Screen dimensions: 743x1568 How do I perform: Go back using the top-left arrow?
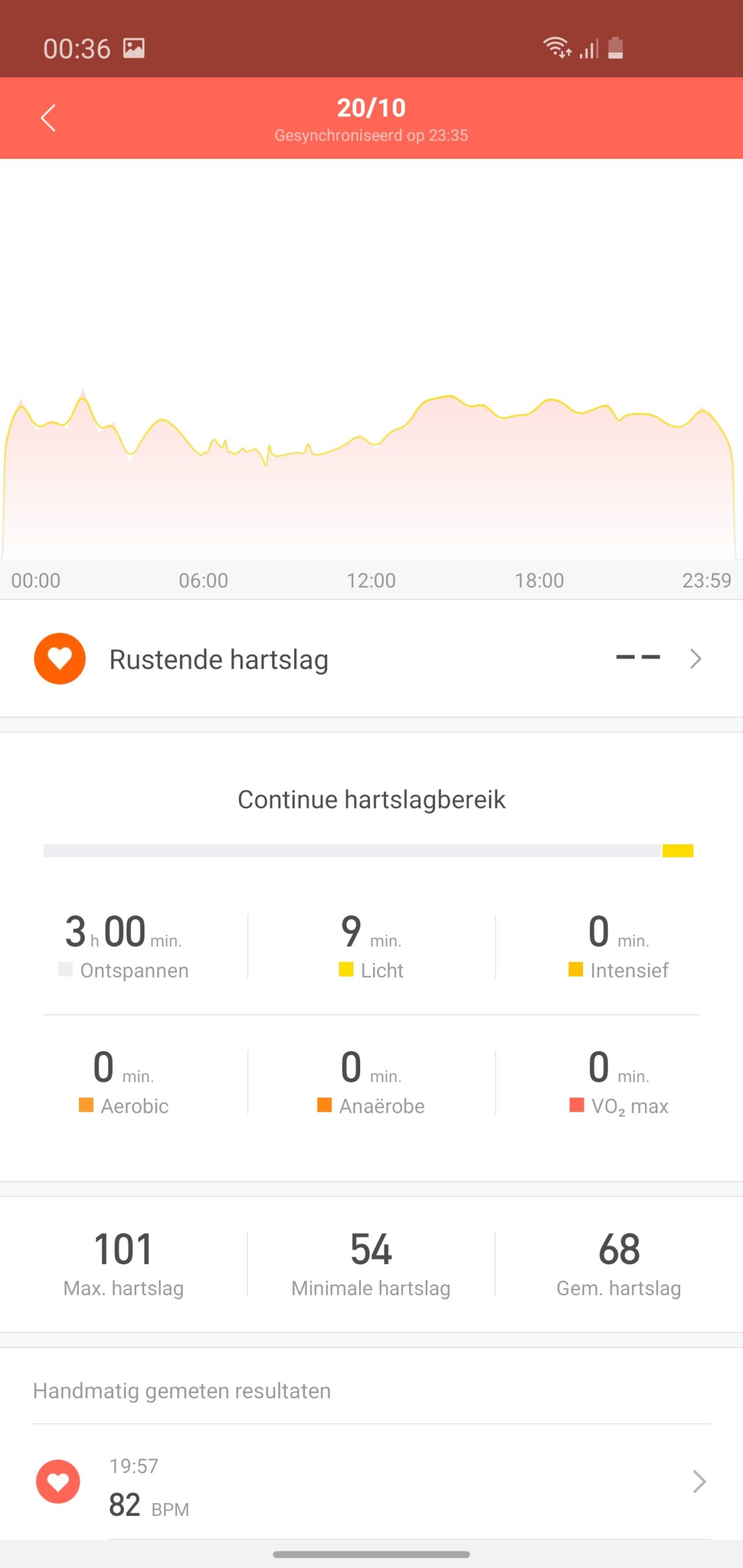tap(48, 118)
